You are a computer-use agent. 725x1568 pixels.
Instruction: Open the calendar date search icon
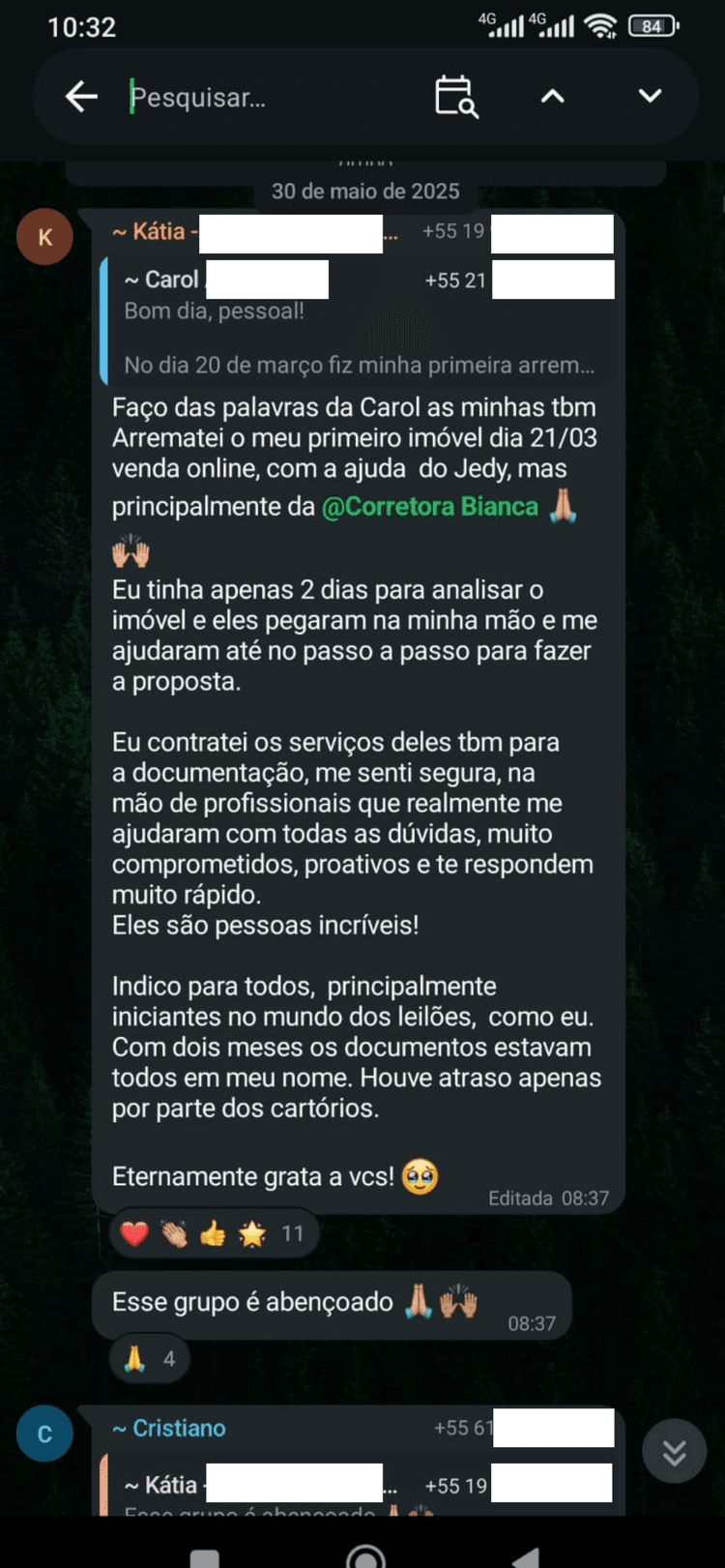454,97
